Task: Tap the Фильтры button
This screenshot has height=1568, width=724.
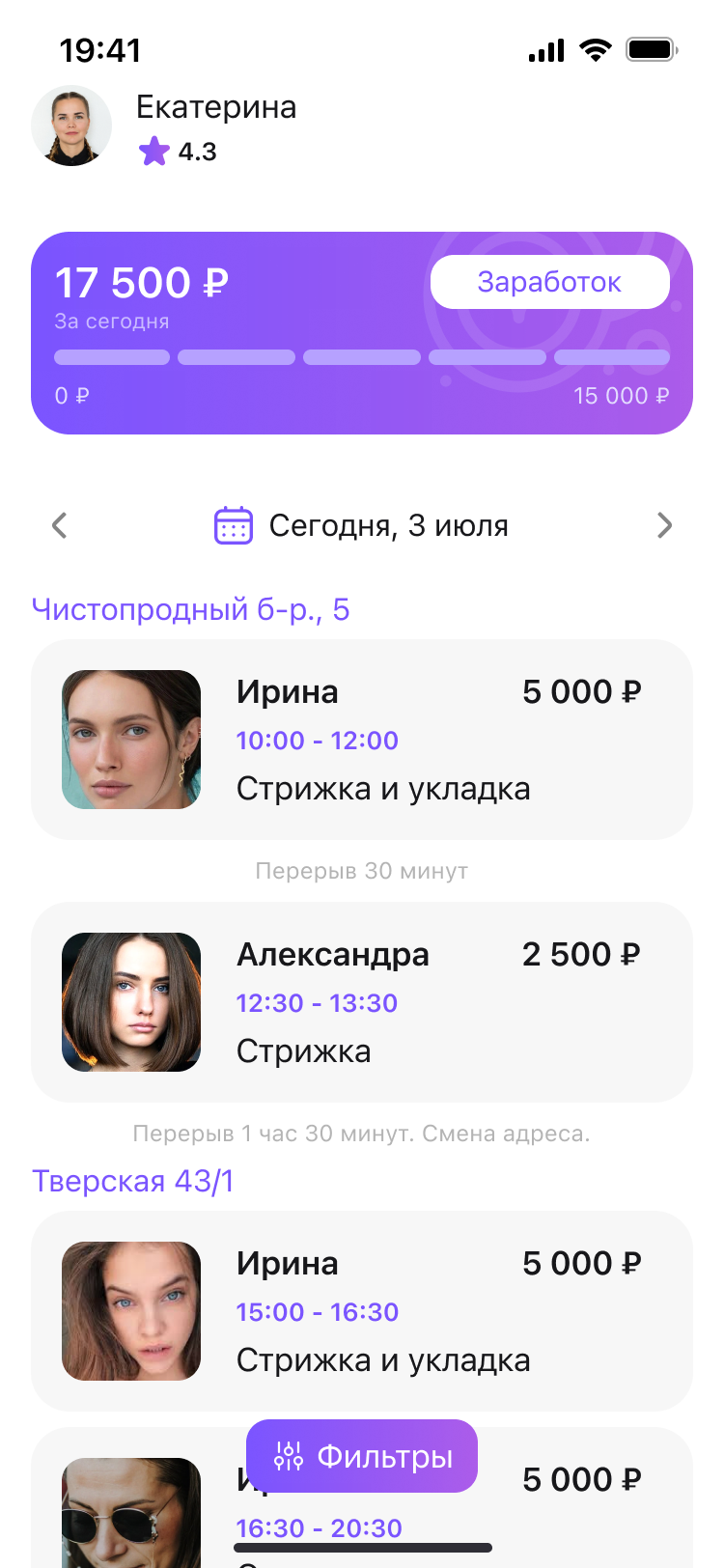Action: pyautogui.click(x=362, y=1456)
